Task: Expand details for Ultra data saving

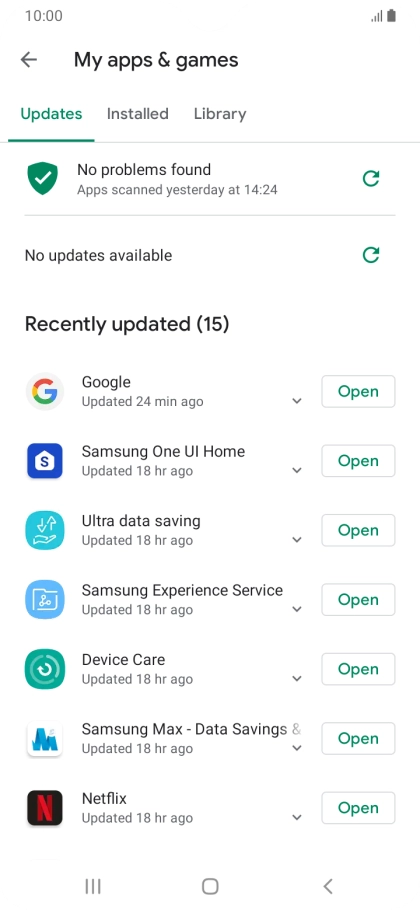Action: point(297,540)
